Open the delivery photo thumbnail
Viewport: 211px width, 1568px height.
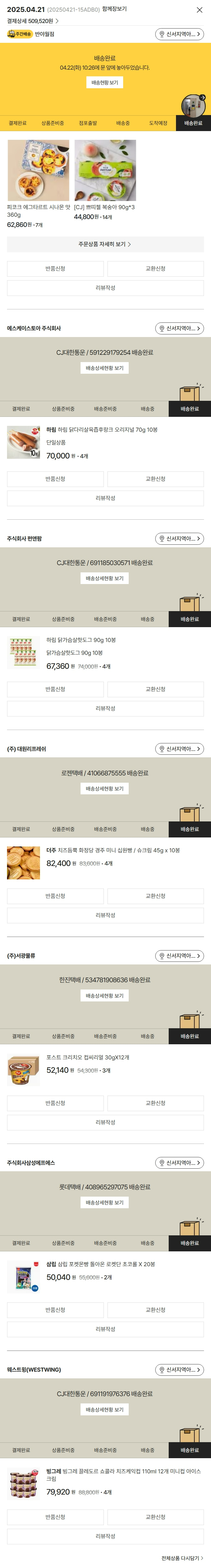pos(193,105)
